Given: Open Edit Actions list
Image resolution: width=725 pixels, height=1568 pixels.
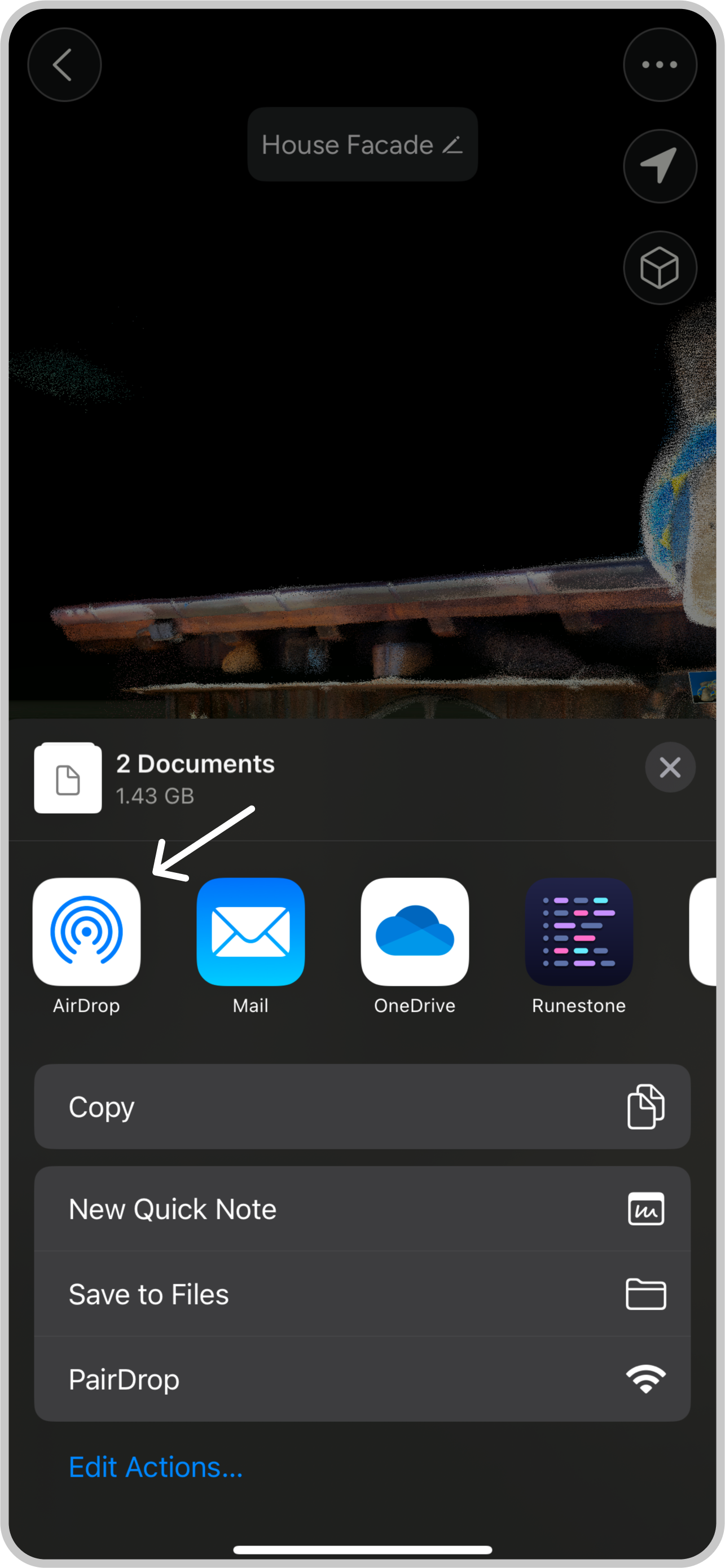Looking at the screenshot, I should tap(156, 1467).
